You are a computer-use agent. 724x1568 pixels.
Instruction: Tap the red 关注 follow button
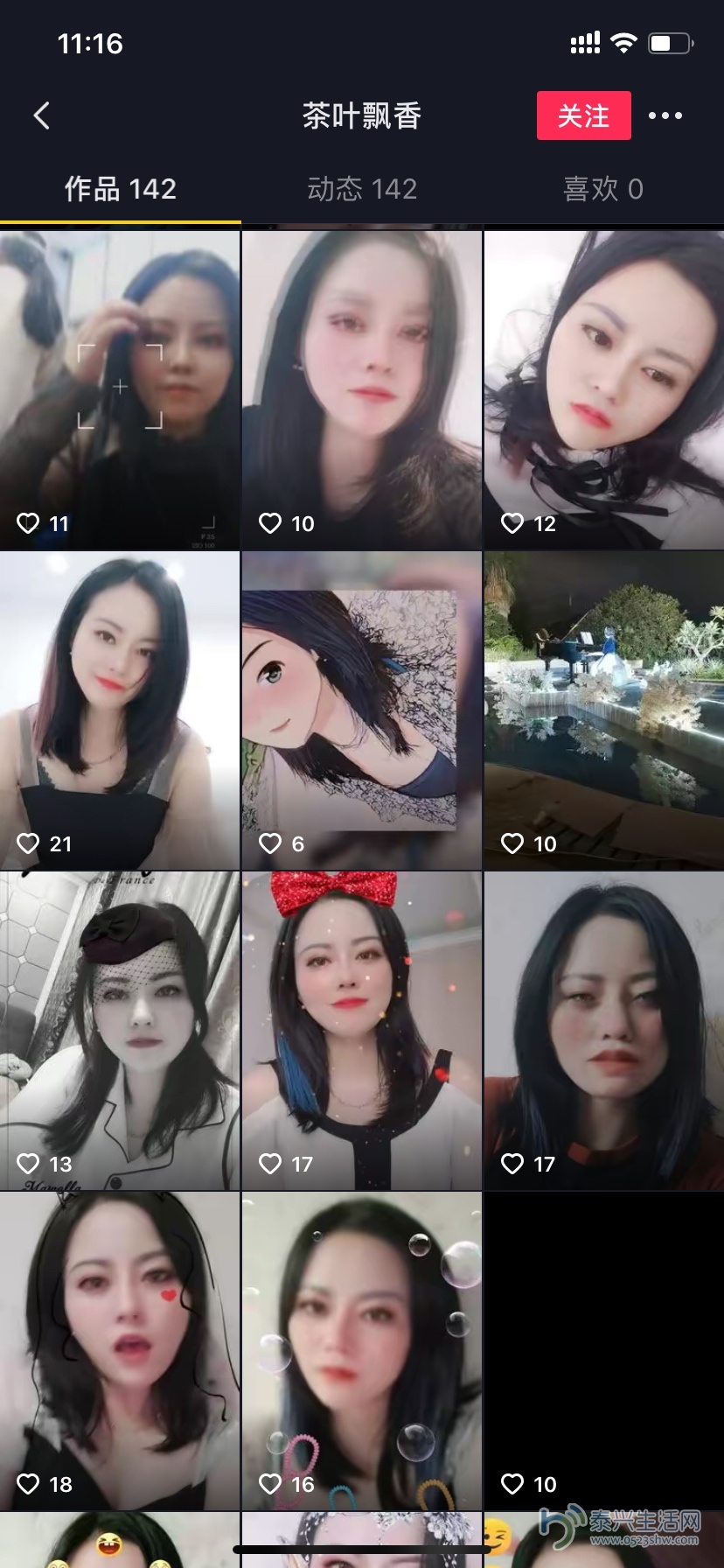(583, 115)
